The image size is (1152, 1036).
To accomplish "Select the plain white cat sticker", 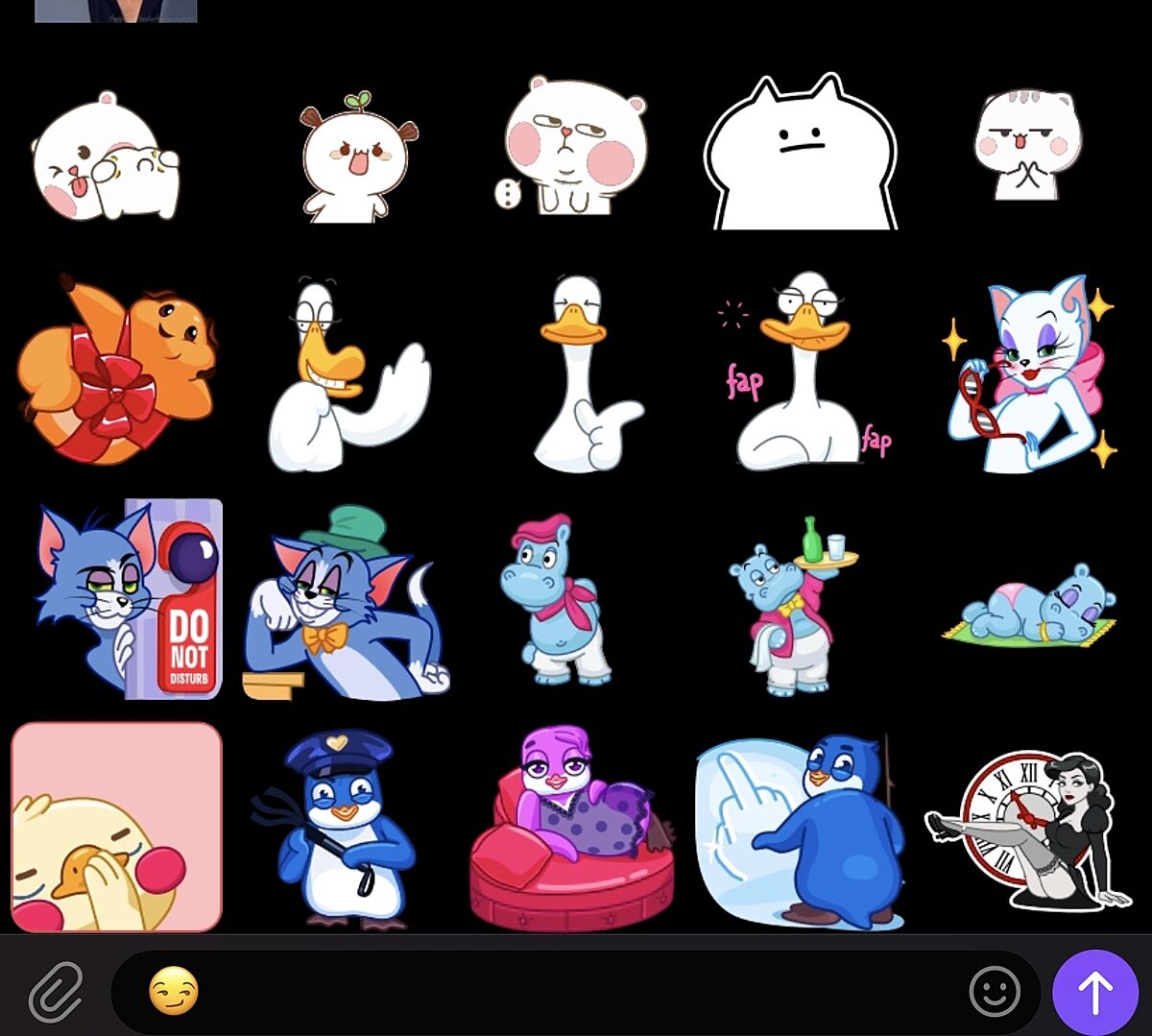I will point(801,154).
